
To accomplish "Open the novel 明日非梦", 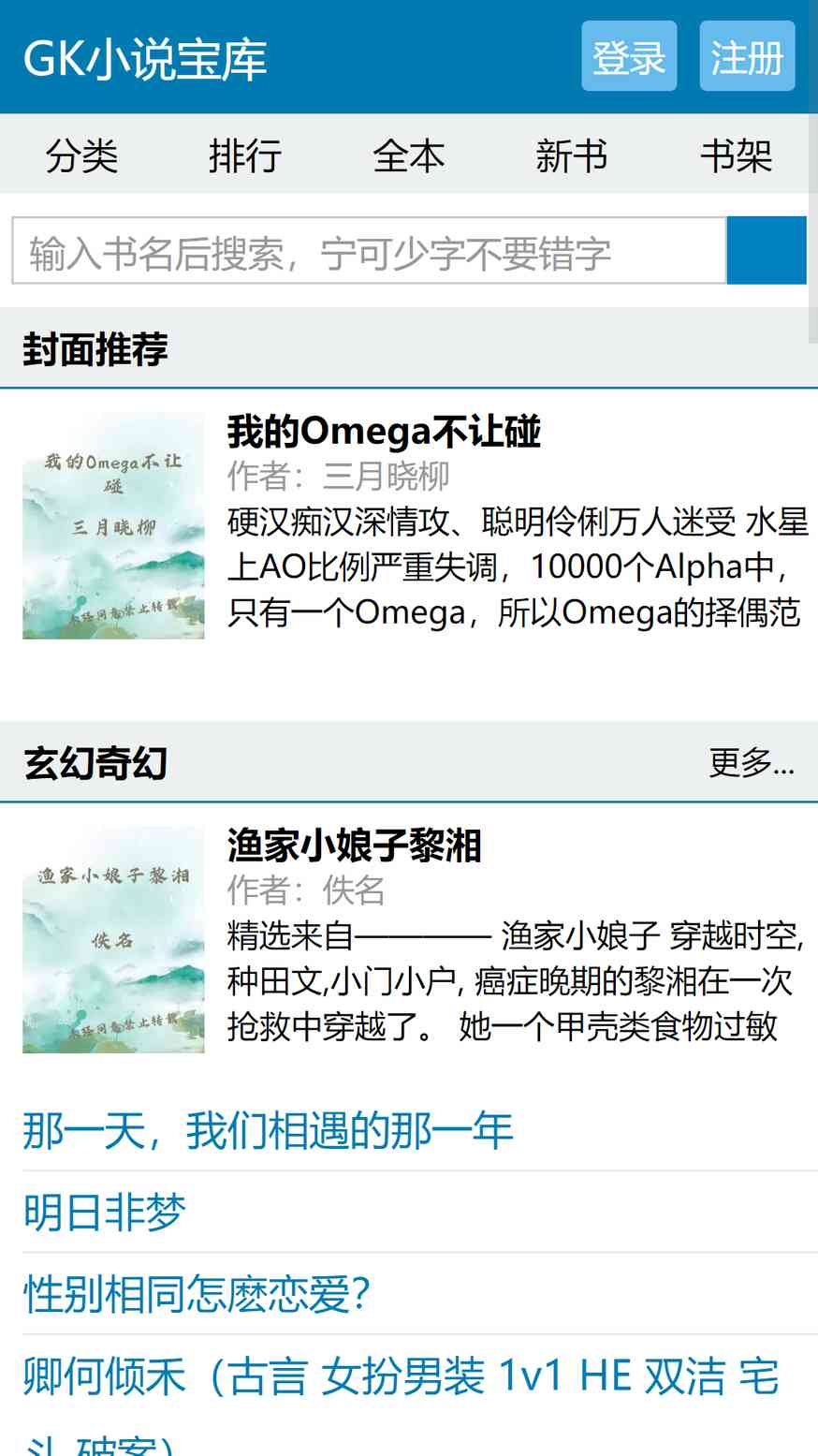I will (x=105, y=1212).
